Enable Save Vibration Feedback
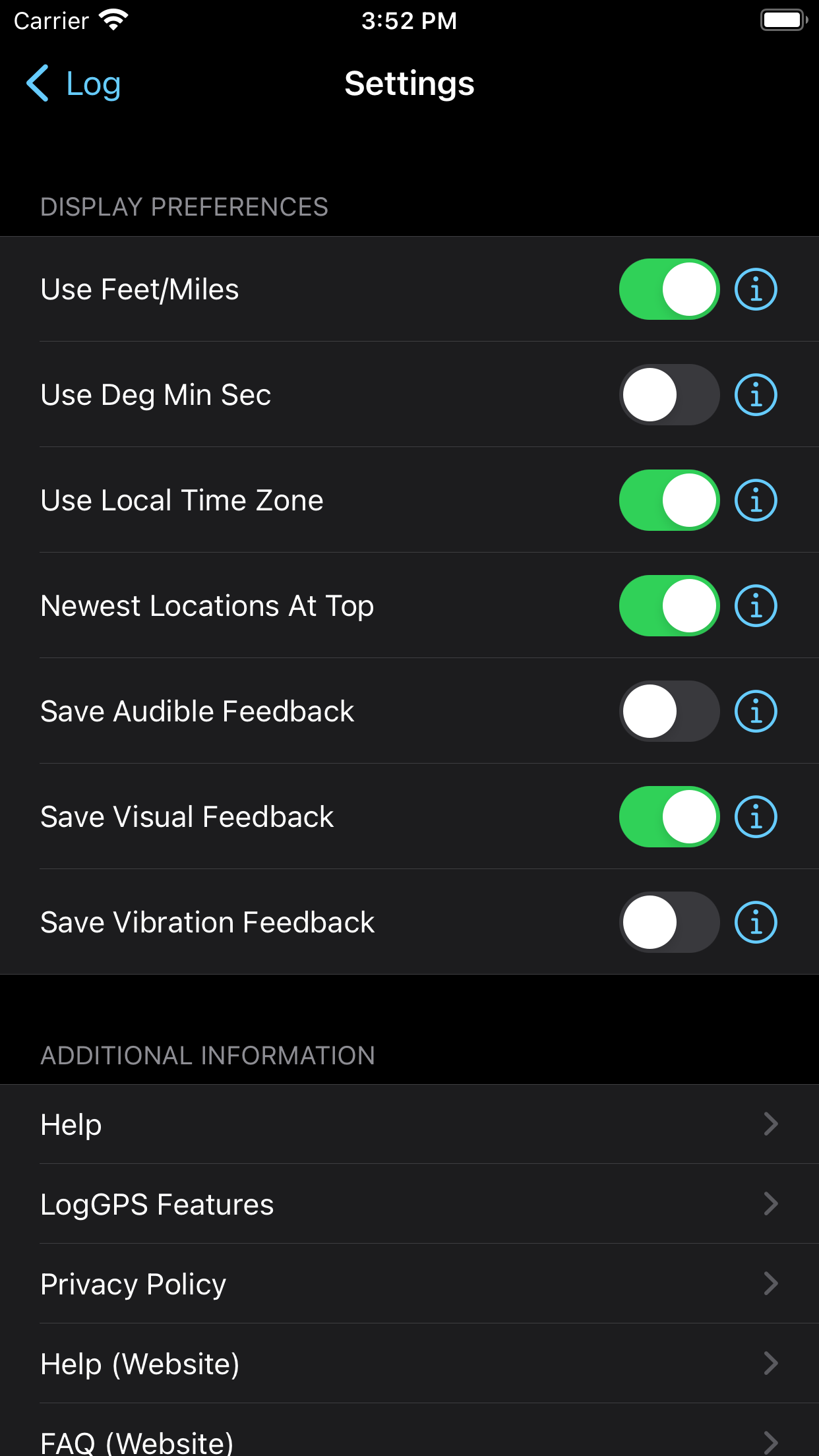The image size is (819, 1456). (669, 923)
